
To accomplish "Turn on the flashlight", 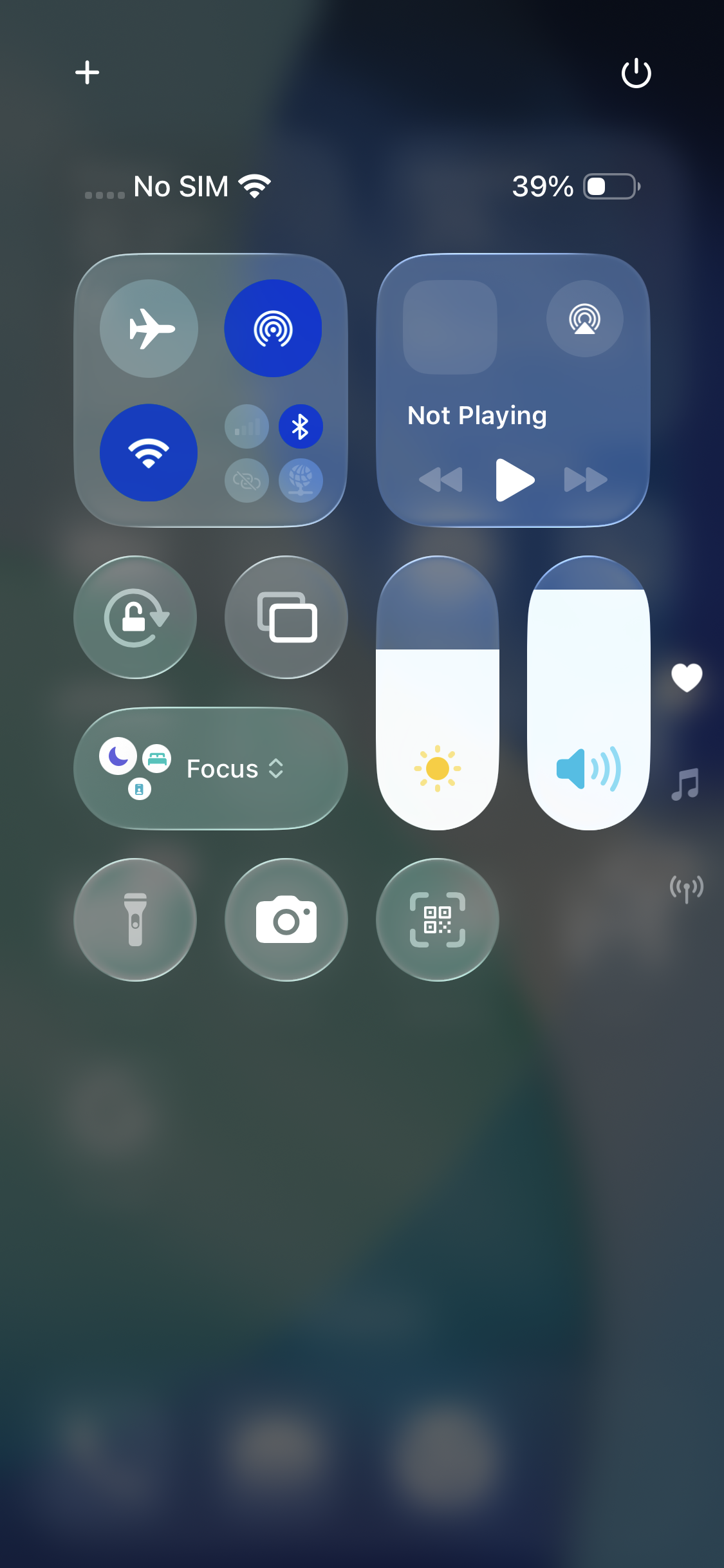I will pyautogui.click(x=135, y=920).
